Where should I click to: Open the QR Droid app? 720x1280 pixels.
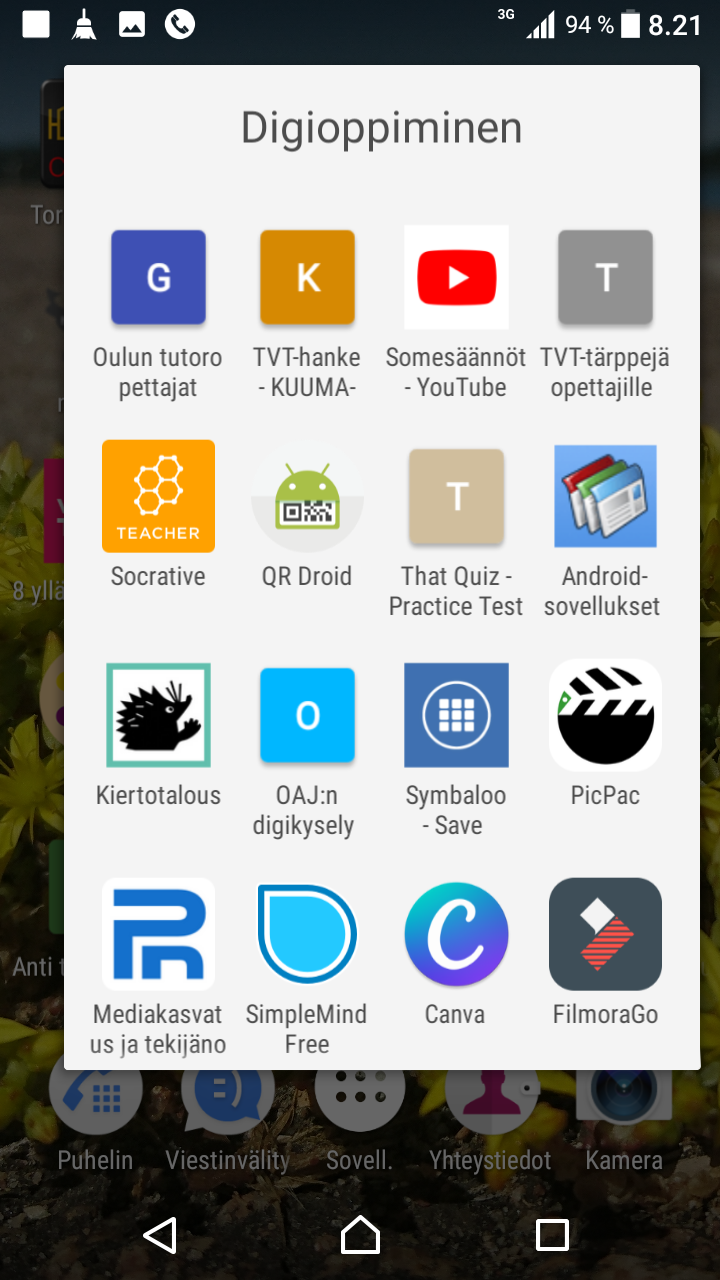(x=307, y=496)
